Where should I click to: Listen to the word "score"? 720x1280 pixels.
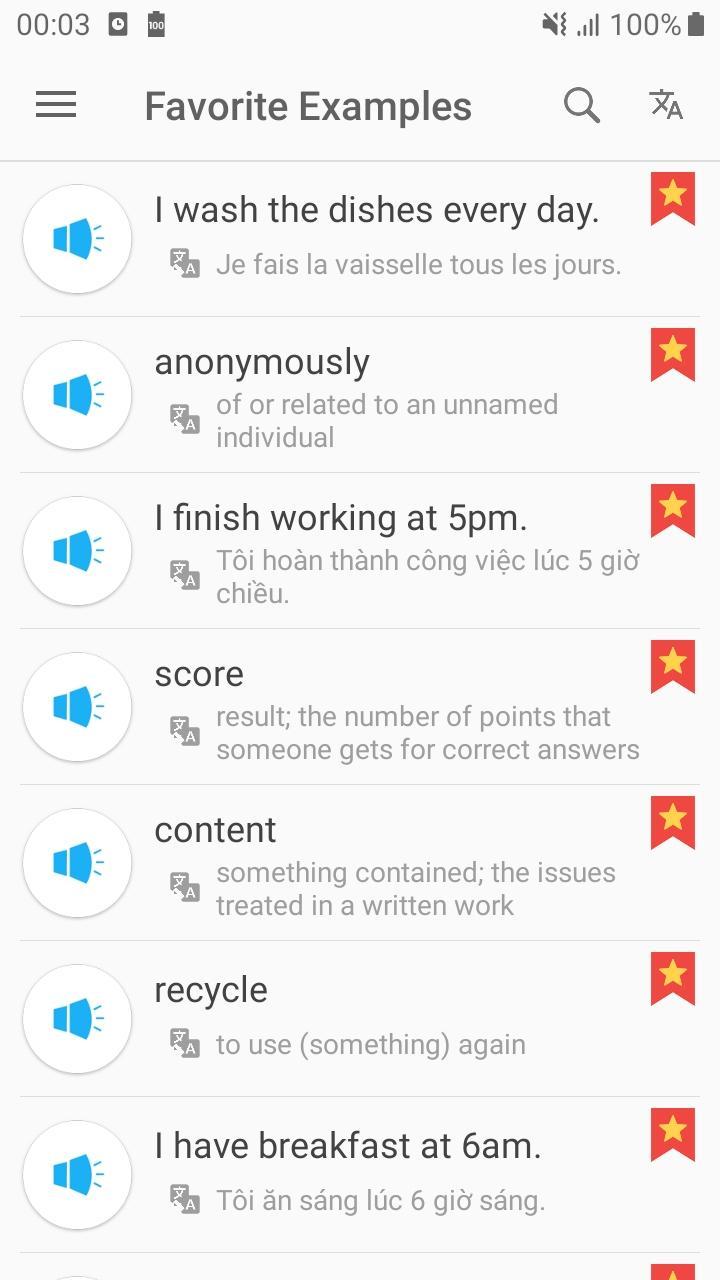77,707
